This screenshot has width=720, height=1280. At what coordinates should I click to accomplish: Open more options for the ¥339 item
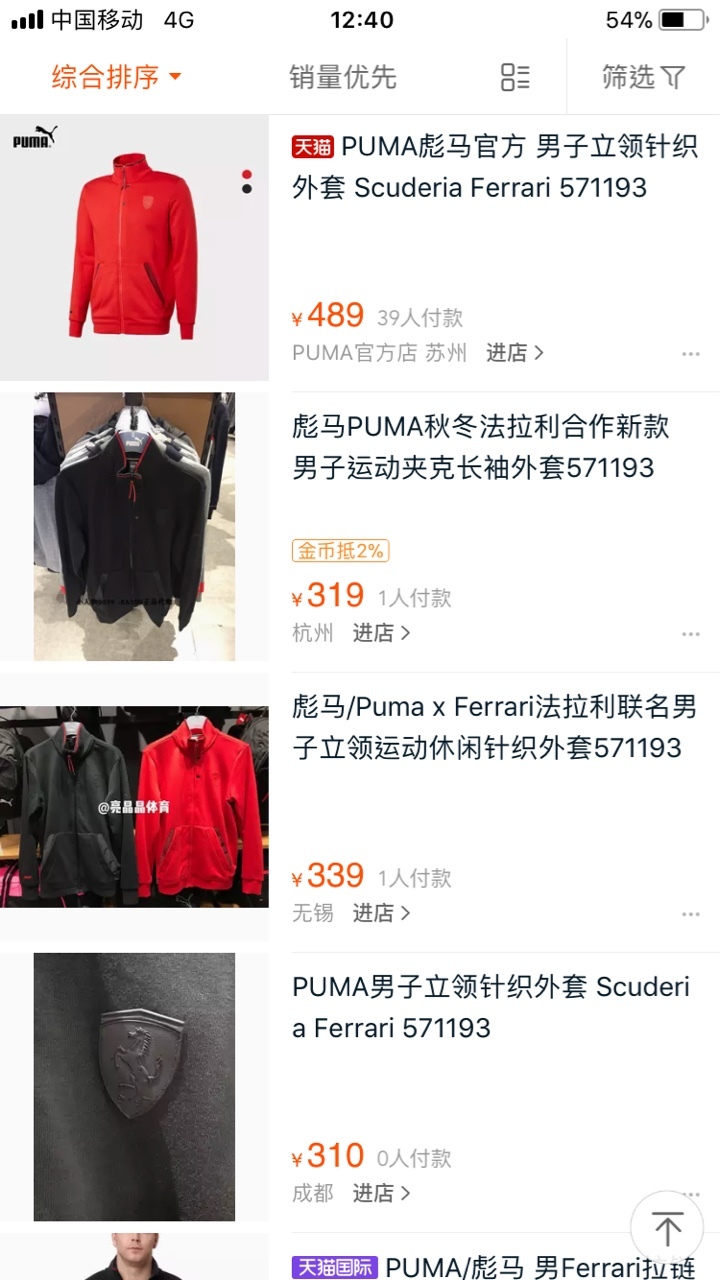[691, 914]
